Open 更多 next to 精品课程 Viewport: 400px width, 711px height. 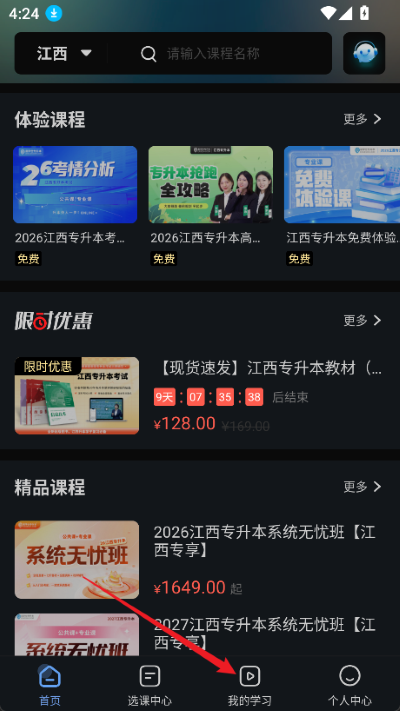click(x=362, y=487)
